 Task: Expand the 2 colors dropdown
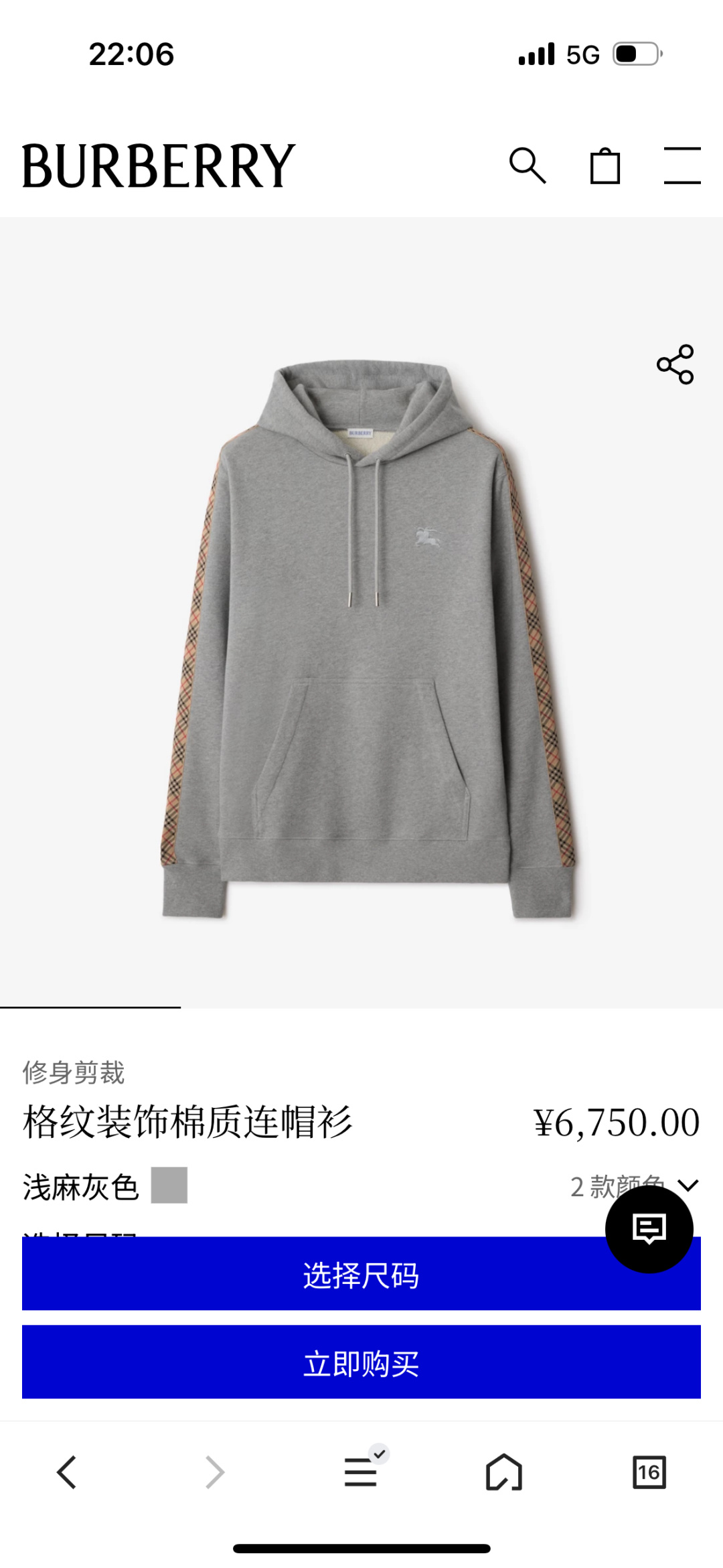[688, 1185]
